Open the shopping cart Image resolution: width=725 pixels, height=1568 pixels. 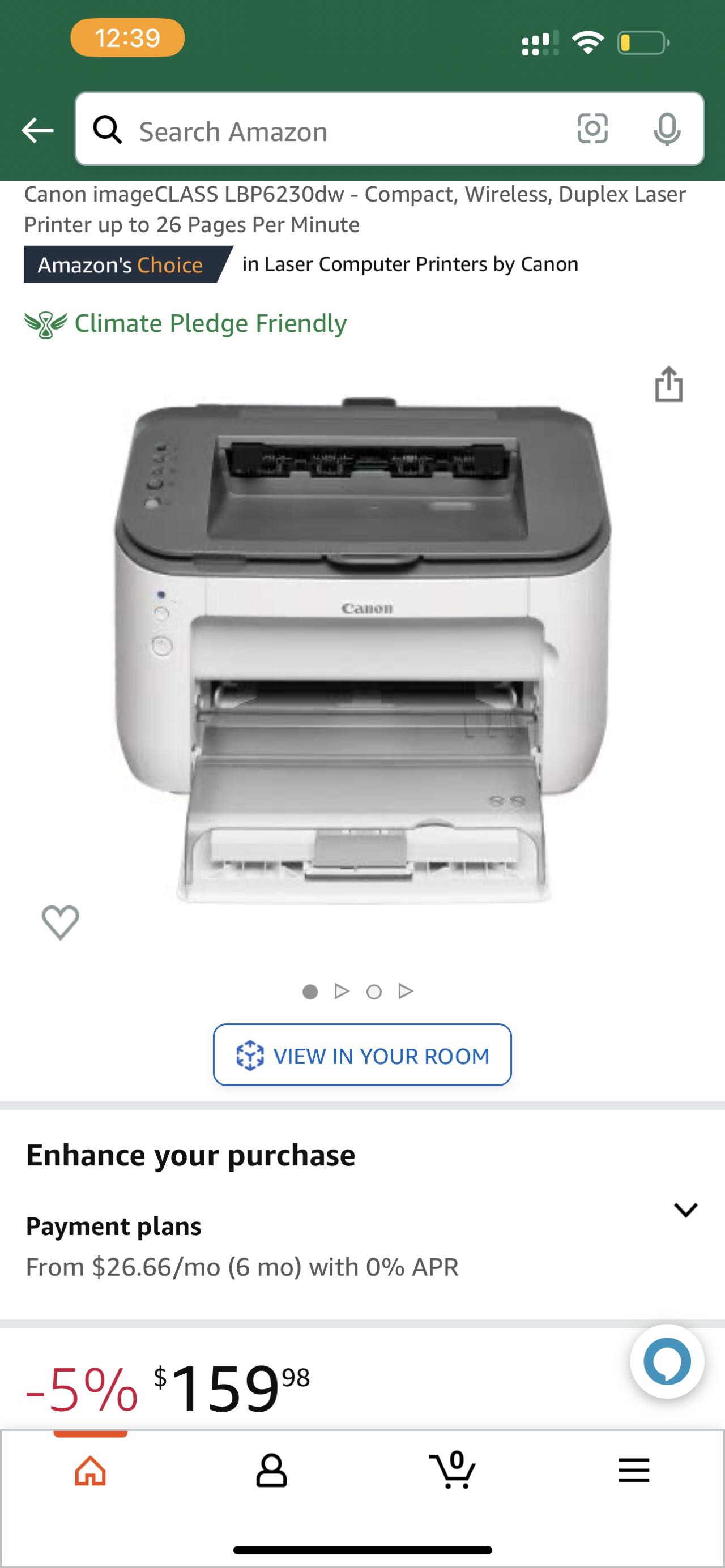pyautogui.click(x=453, y=1470)
